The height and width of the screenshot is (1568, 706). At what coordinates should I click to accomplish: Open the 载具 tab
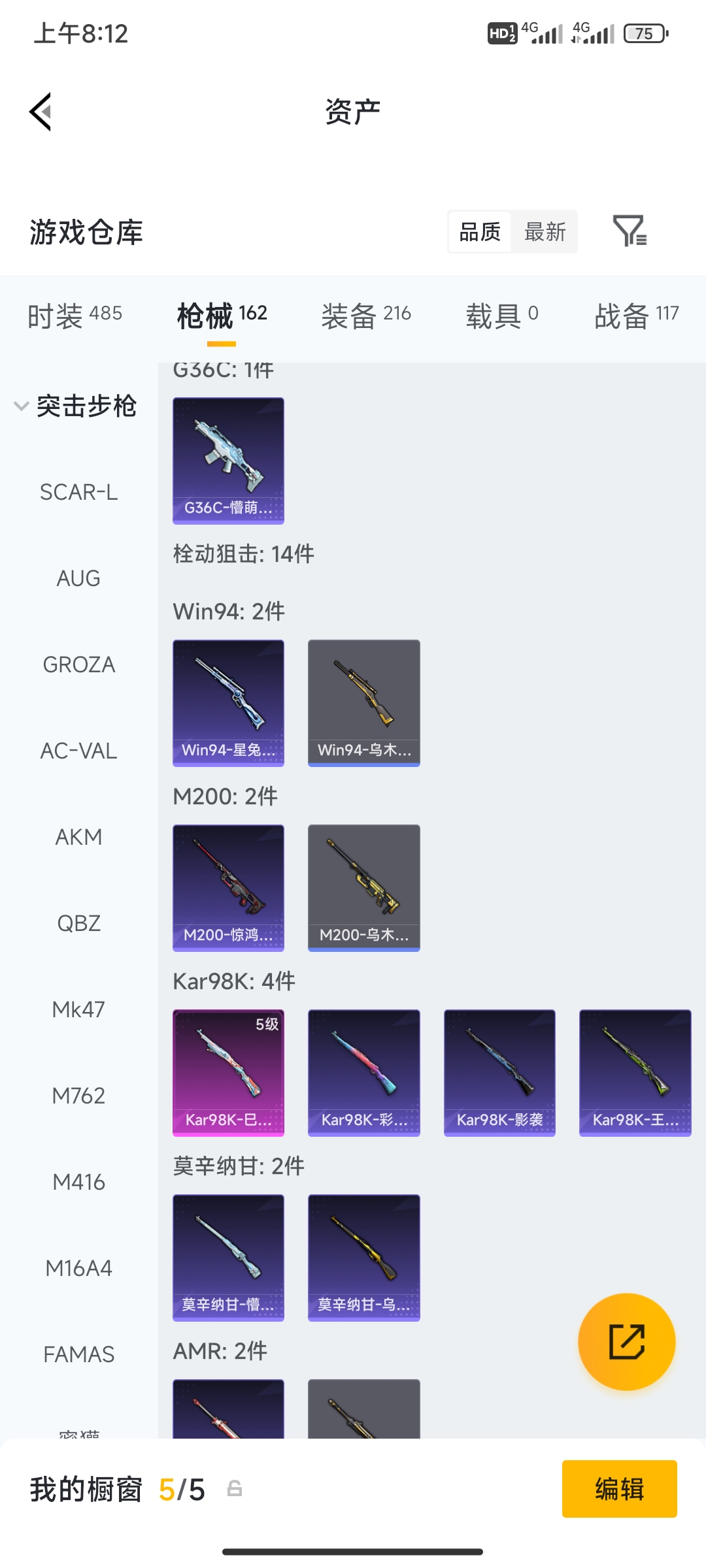(502, 316)
